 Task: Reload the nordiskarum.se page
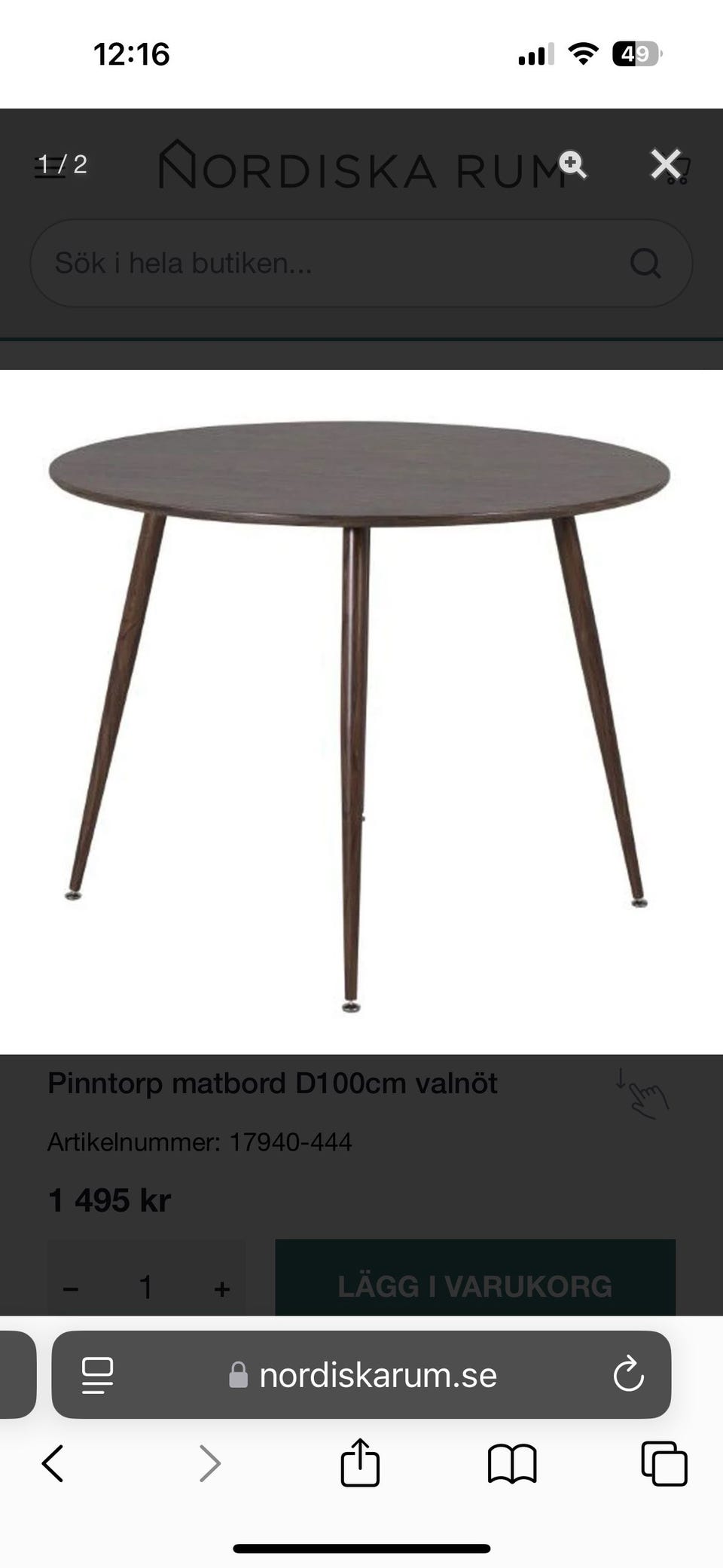tap(628, 1375)
